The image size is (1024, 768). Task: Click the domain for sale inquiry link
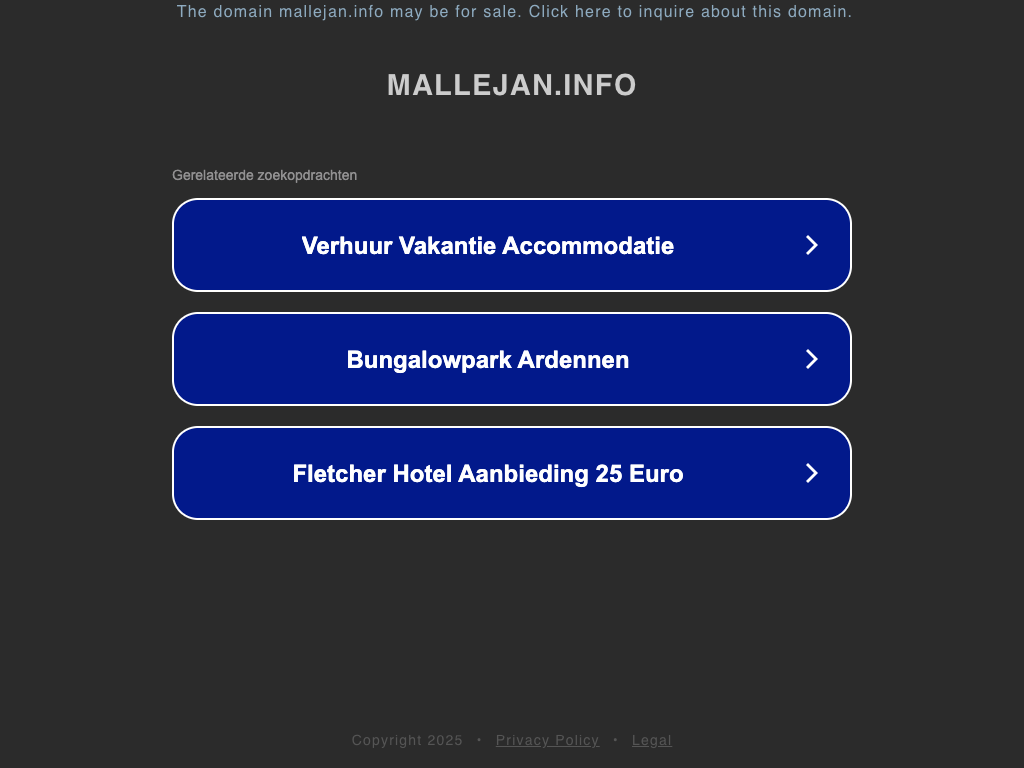point(514,12)
